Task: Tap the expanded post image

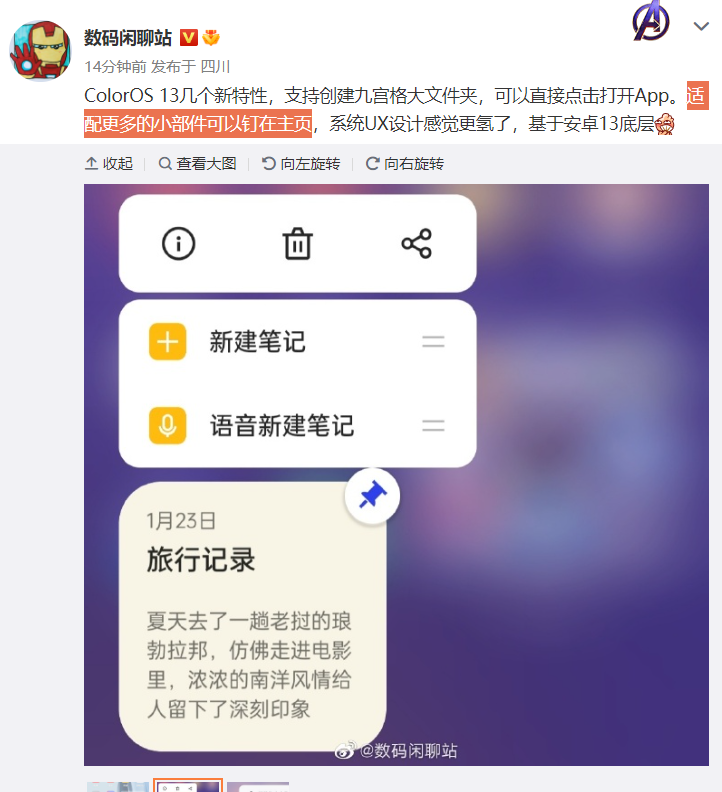Action: pyautogui.click(x=396, y=475)
